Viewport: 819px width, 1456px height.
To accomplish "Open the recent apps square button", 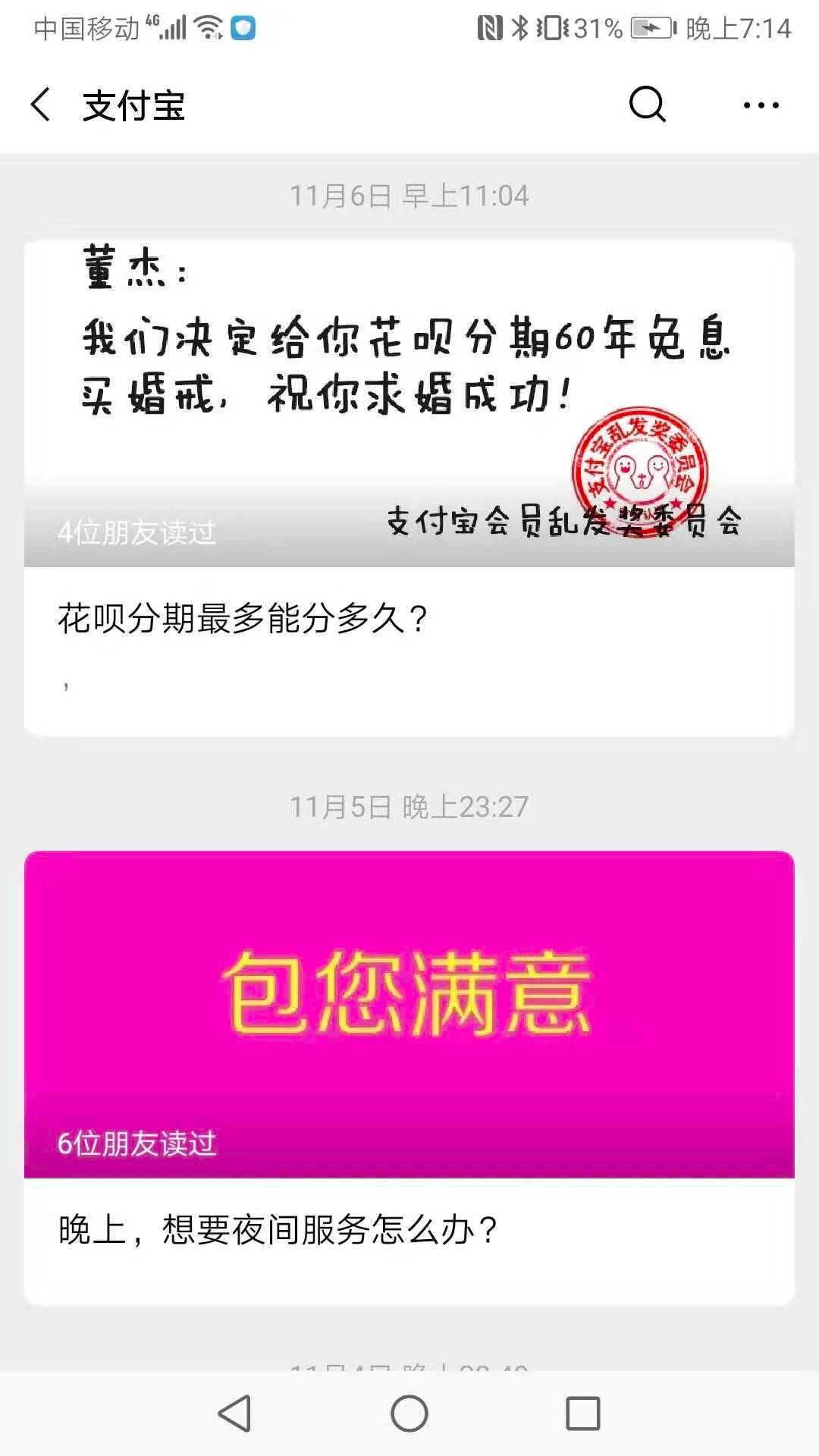I will pyautogui.click(x=582, y=1414).
